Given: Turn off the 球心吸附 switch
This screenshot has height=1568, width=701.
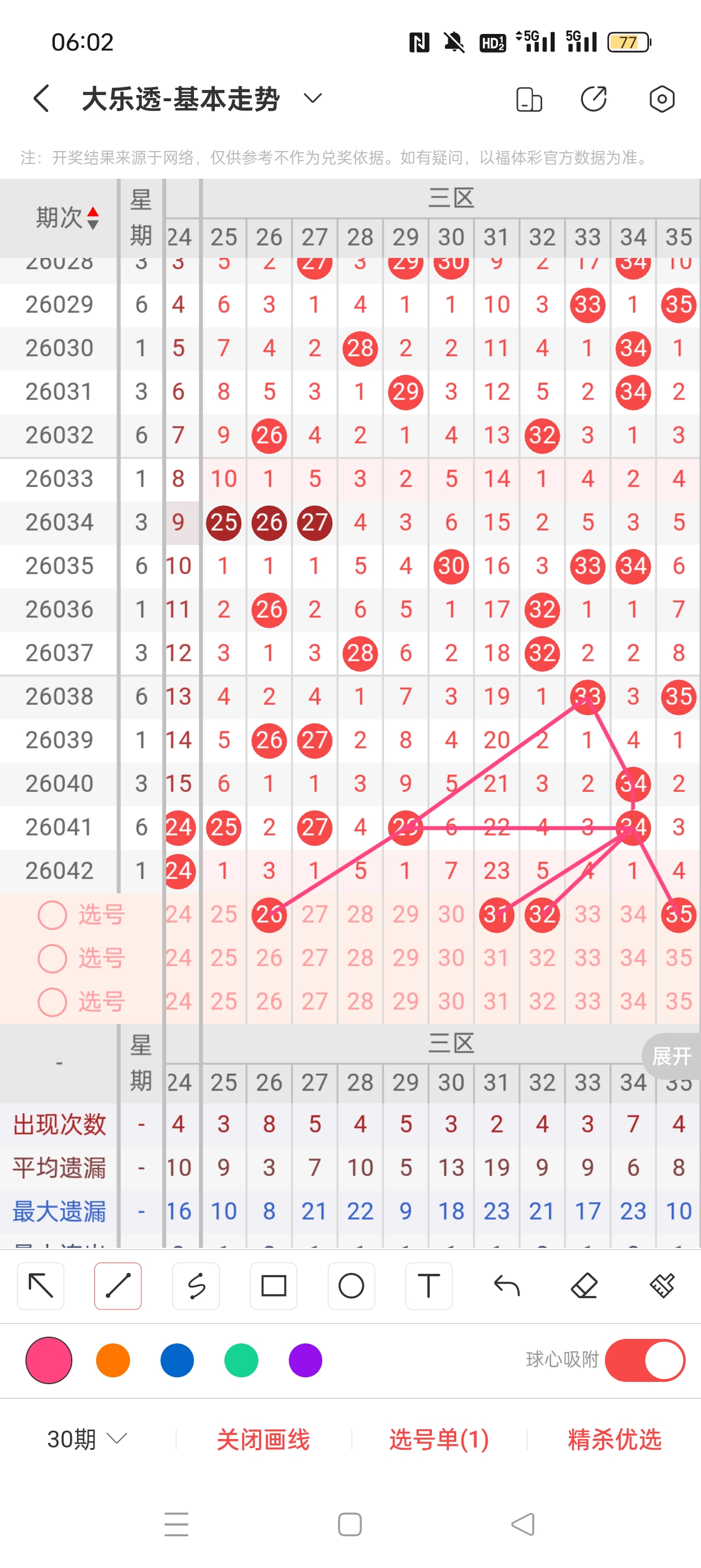Looking at the screenshot, I should click(645, 1360).
